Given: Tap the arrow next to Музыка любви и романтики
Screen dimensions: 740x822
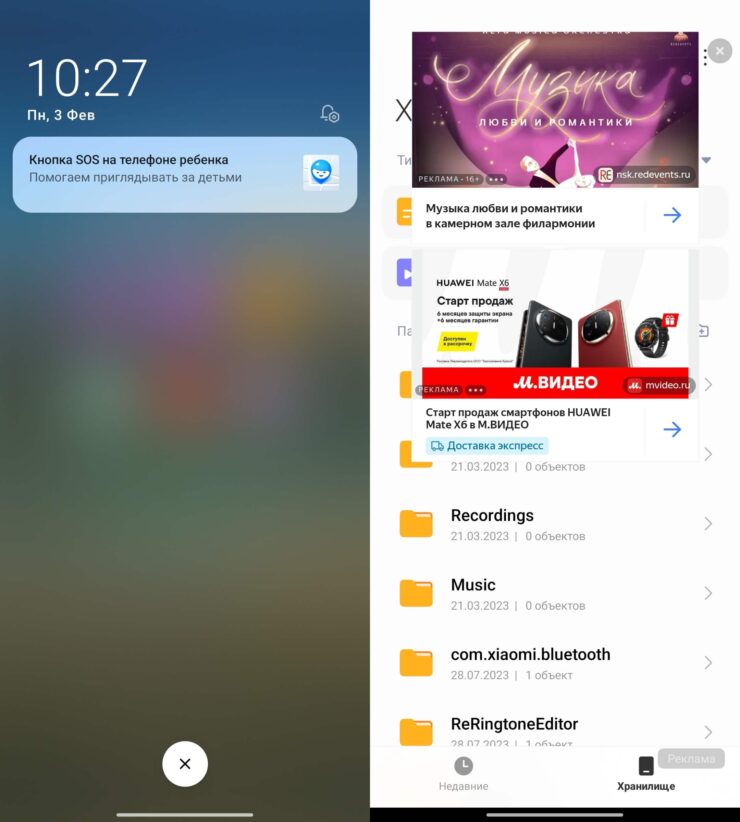Looking at the screenshot, I should tap(672, 215).
